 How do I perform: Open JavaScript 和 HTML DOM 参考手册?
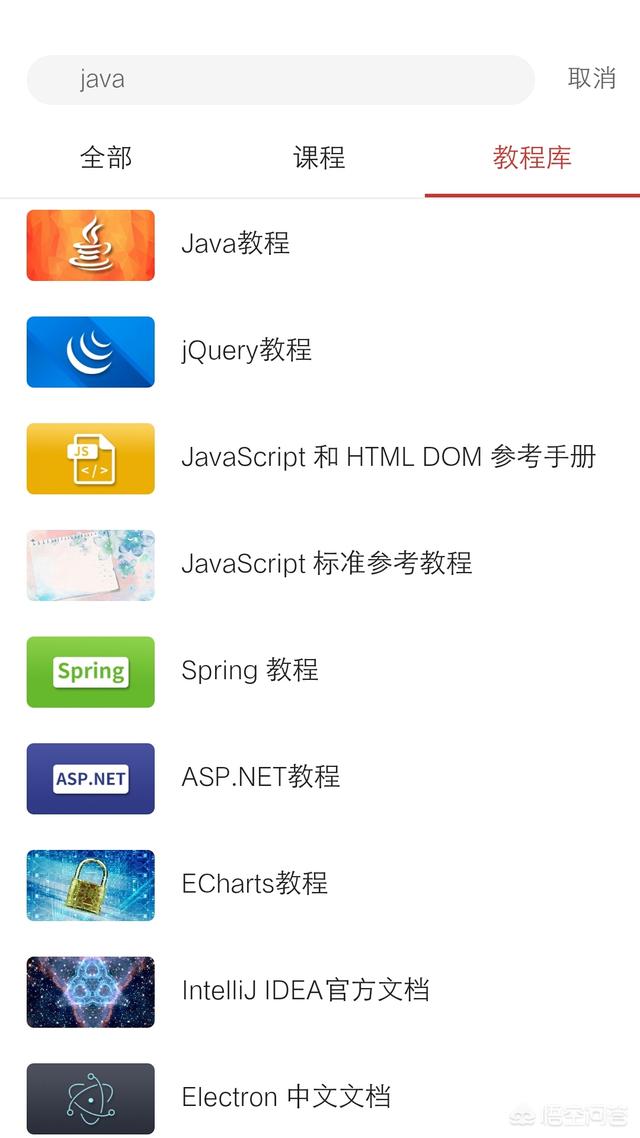pos(320,459)
